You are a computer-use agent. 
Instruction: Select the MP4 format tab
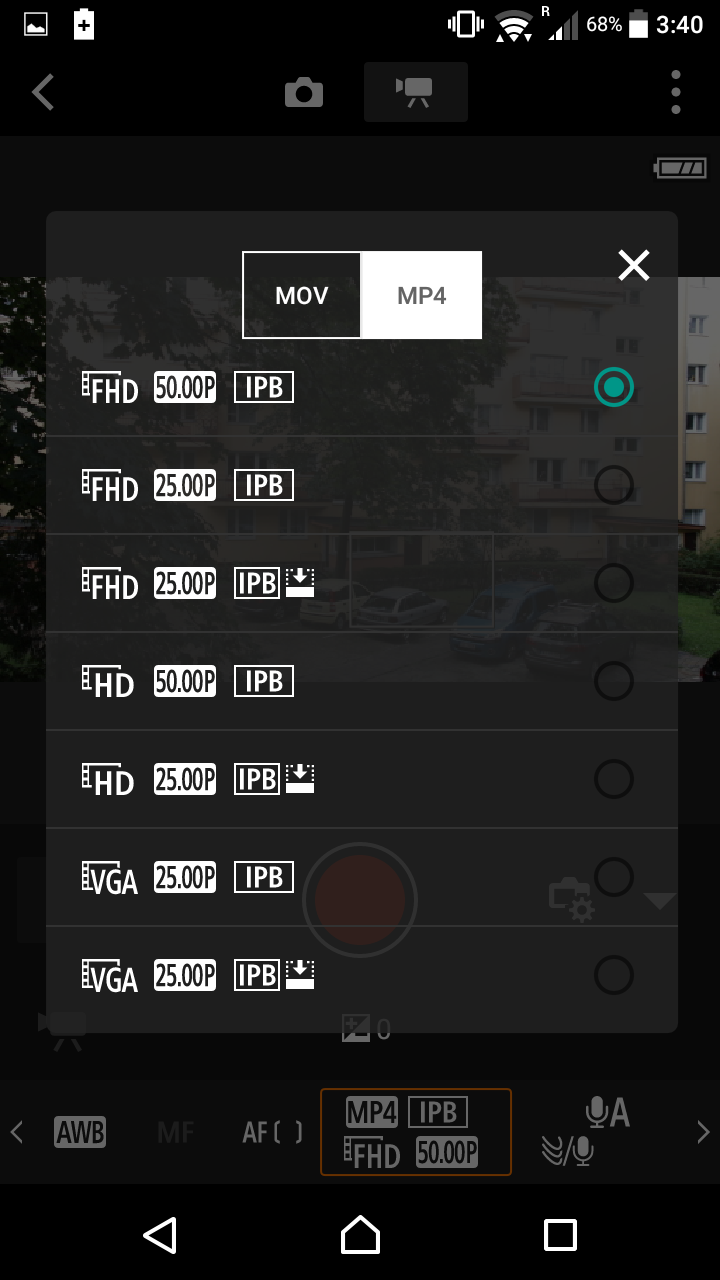421,295
